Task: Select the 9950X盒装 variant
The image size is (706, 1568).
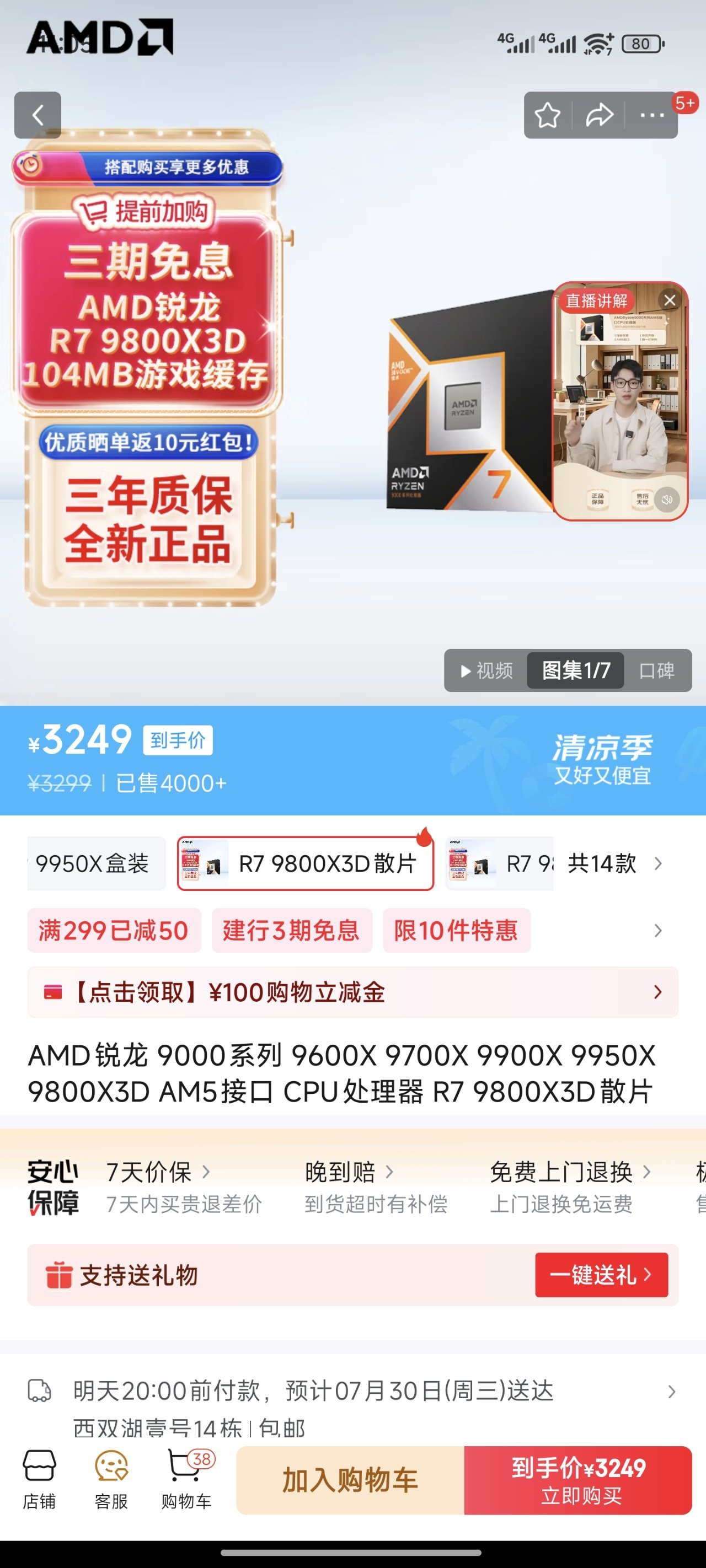Action: 94,863
